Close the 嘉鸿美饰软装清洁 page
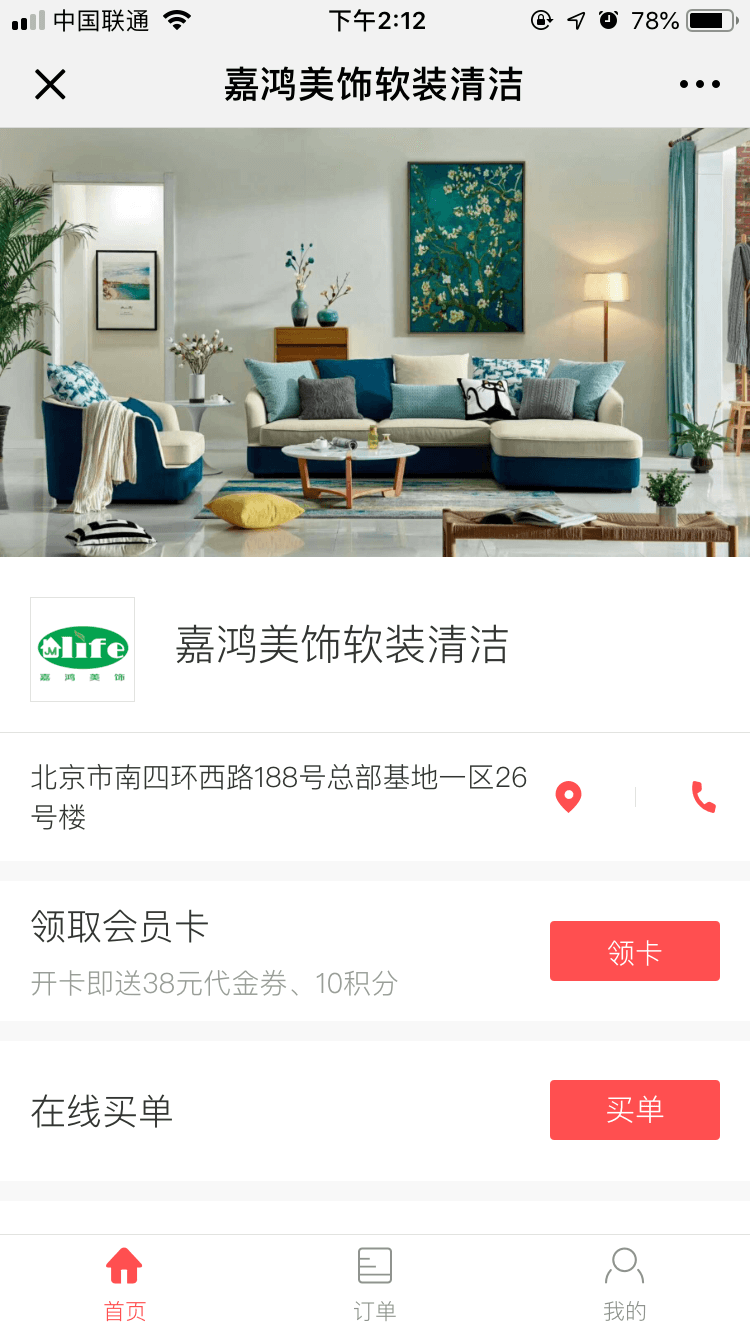 tap(50, 85)
